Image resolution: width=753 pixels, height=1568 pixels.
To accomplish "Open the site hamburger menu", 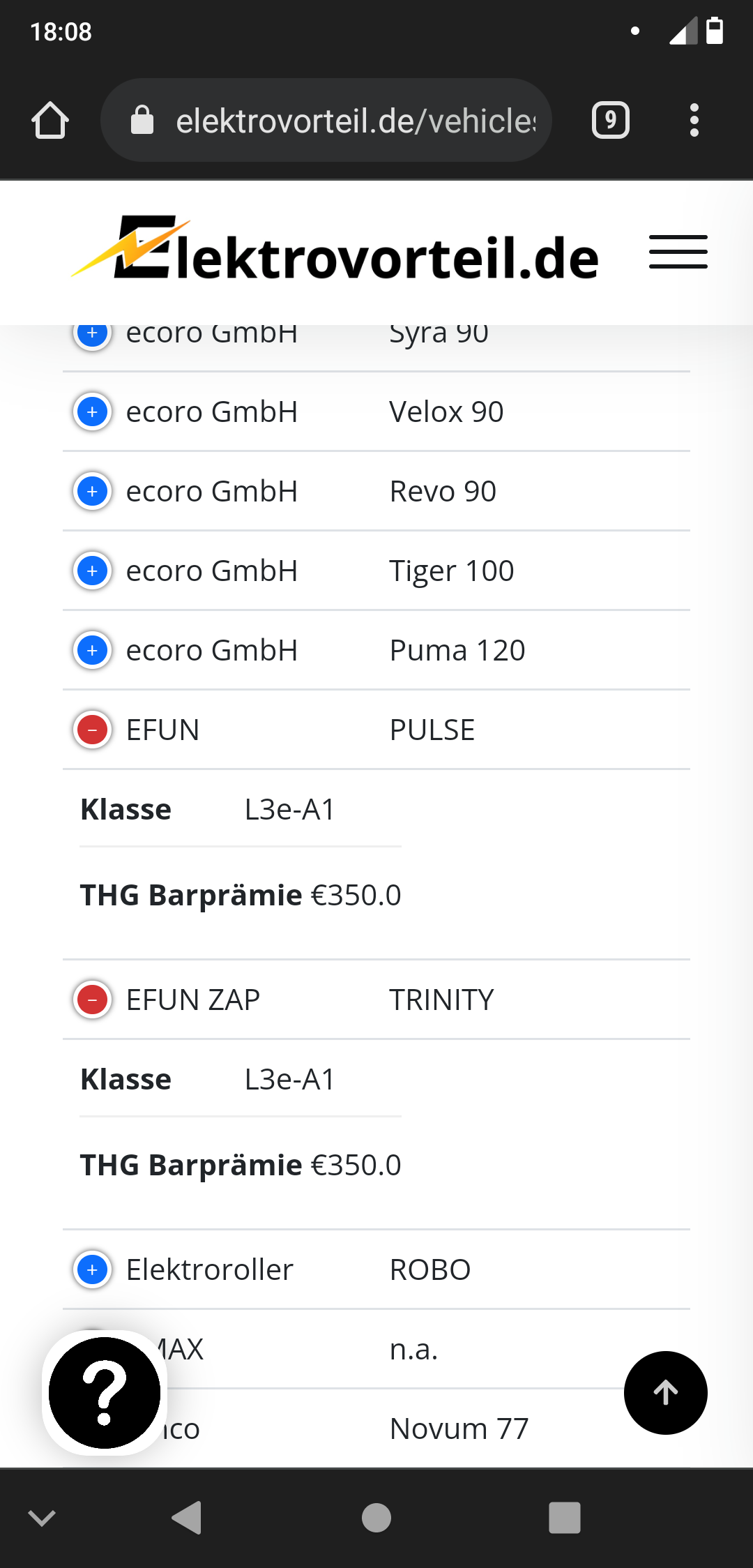I will [678, 252].
